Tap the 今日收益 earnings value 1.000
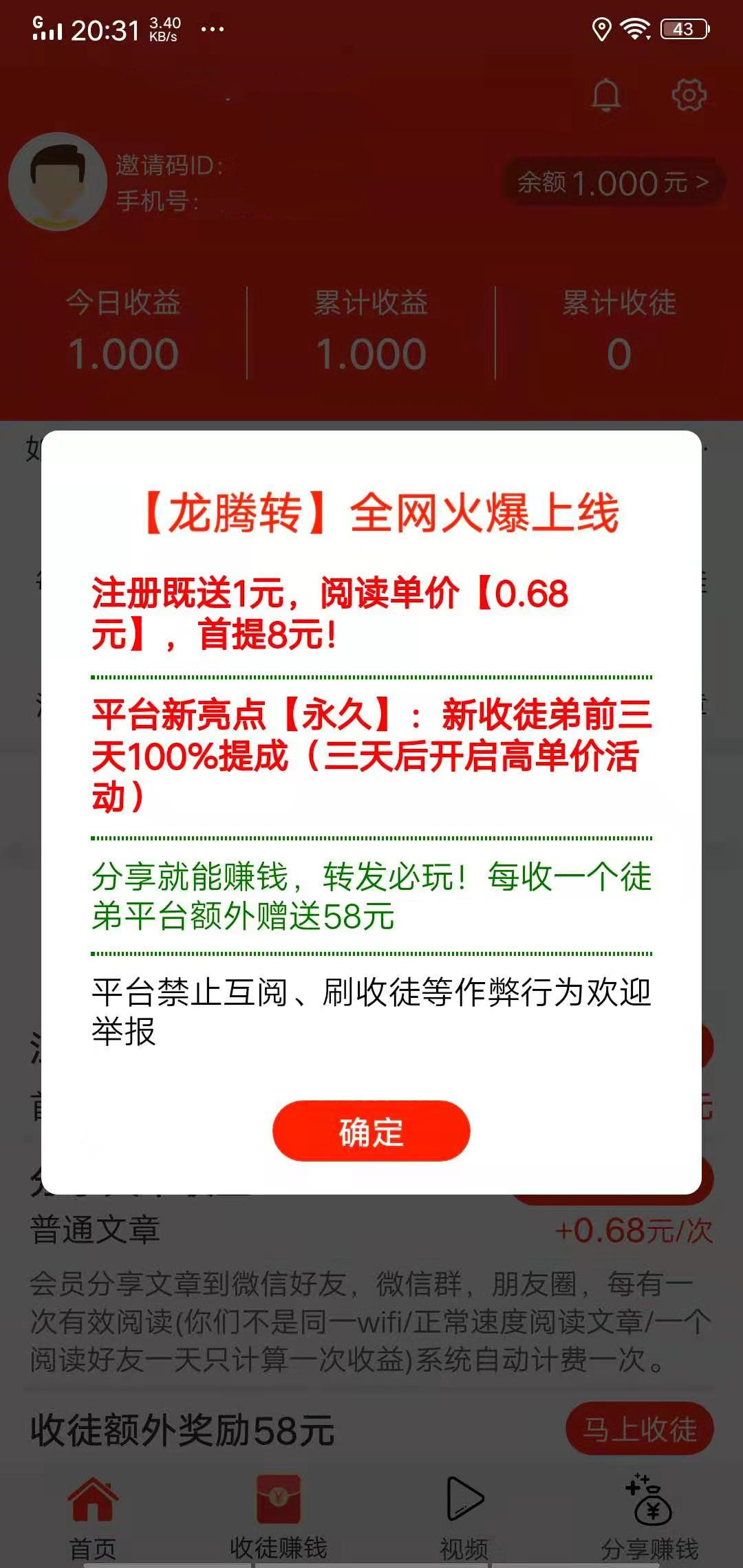 122,353
